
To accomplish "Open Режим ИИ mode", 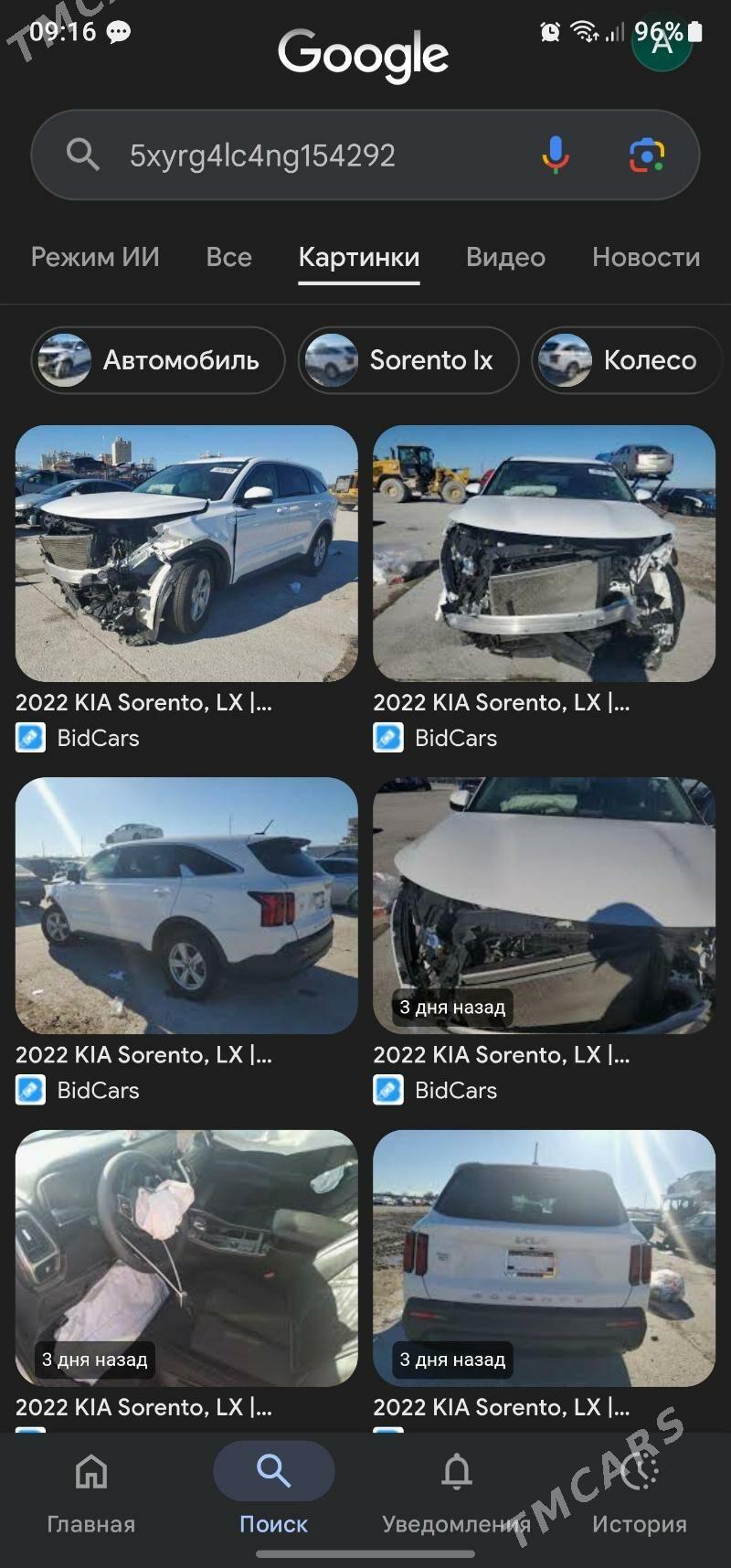I will (x=95, y=257).
